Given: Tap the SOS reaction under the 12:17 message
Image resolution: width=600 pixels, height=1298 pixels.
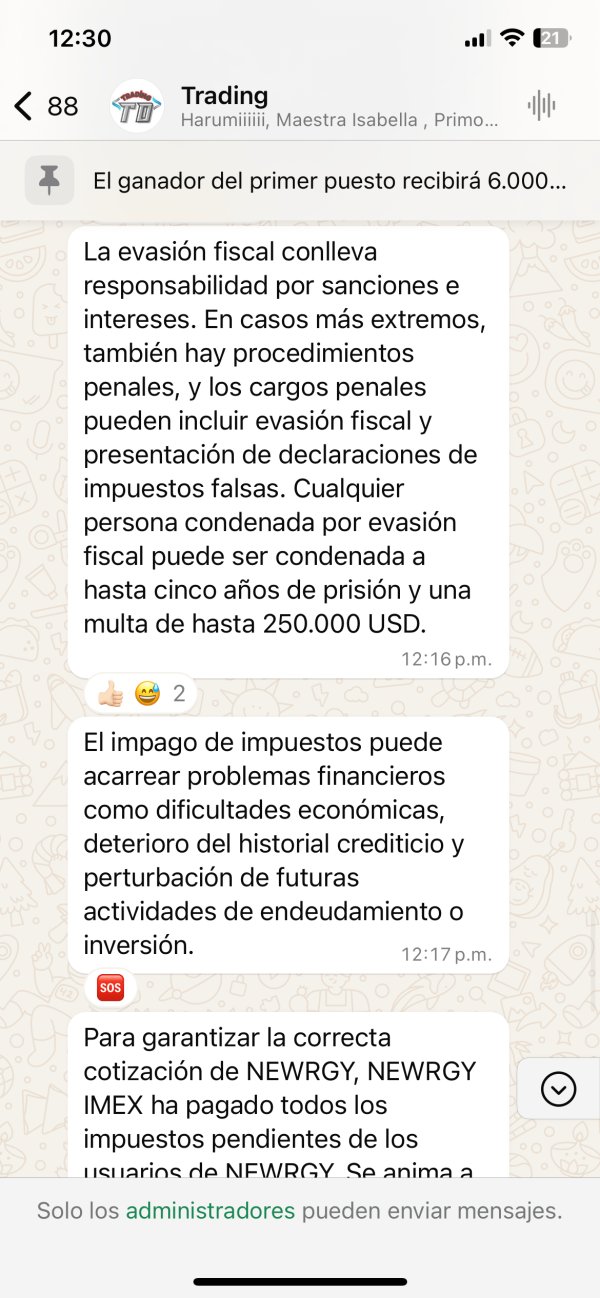Looking at the screenshot, I should pyautogui.click(x=110, y=989).
